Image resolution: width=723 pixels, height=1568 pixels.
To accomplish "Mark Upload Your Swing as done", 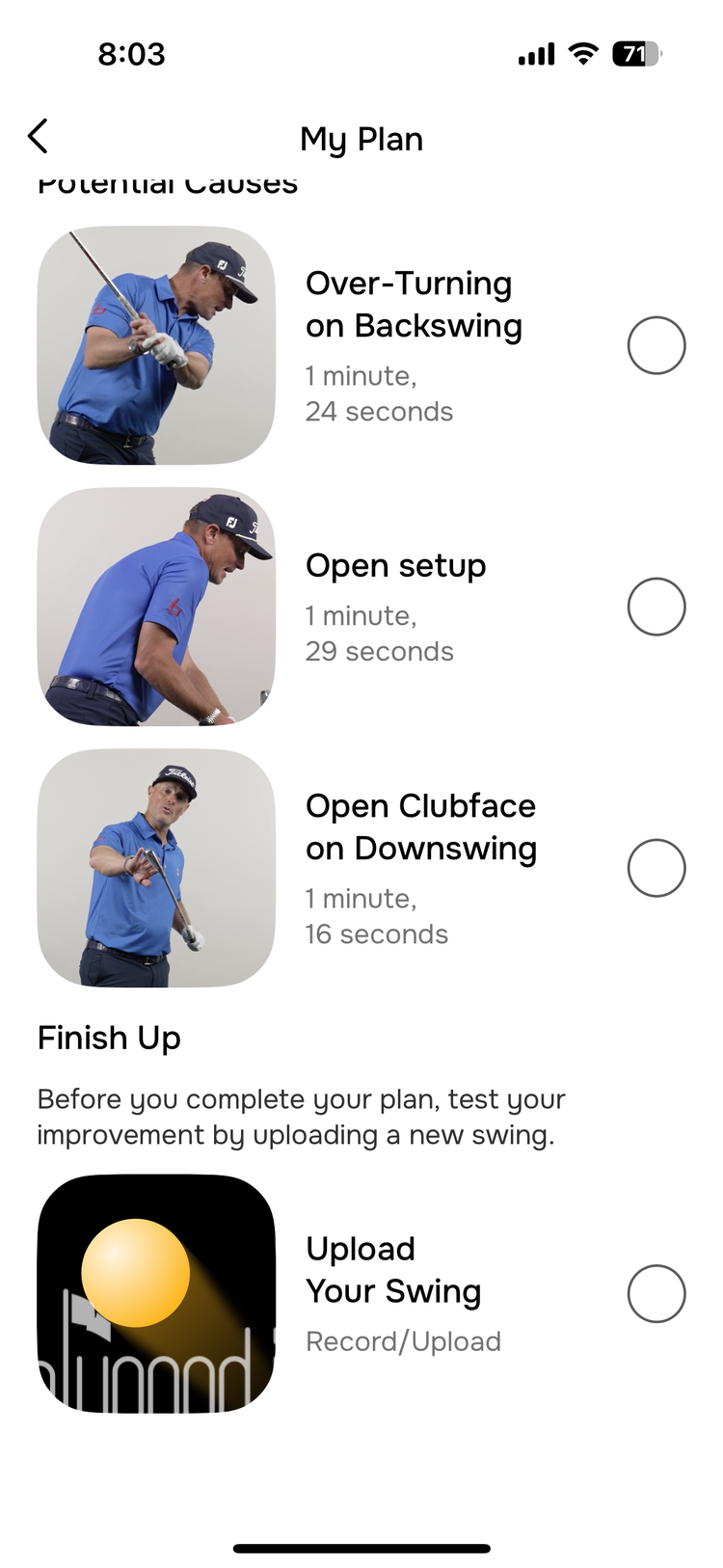I will pyautogui.click(x=656, y=1293).
